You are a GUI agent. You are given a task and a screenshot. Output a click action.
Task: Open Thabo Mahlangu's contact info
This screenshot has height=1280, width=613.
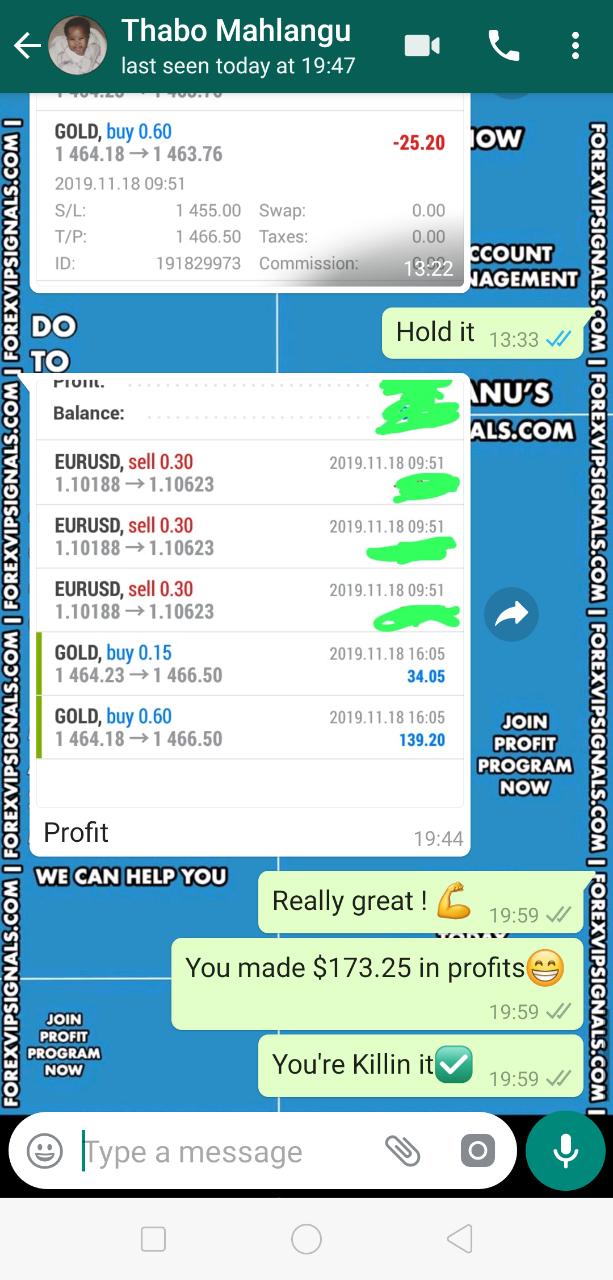pos(236,46)
